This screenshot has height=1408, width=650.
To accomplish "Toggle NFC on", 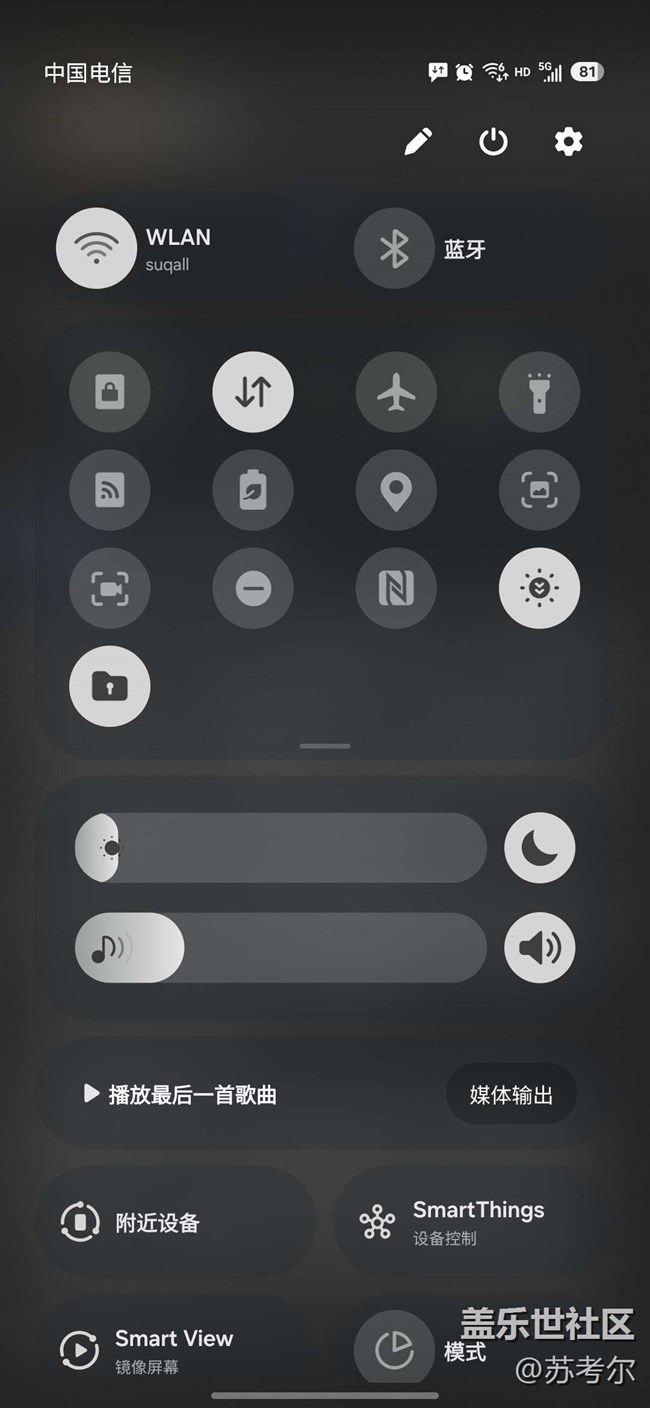I will click(x=396, y=588).
